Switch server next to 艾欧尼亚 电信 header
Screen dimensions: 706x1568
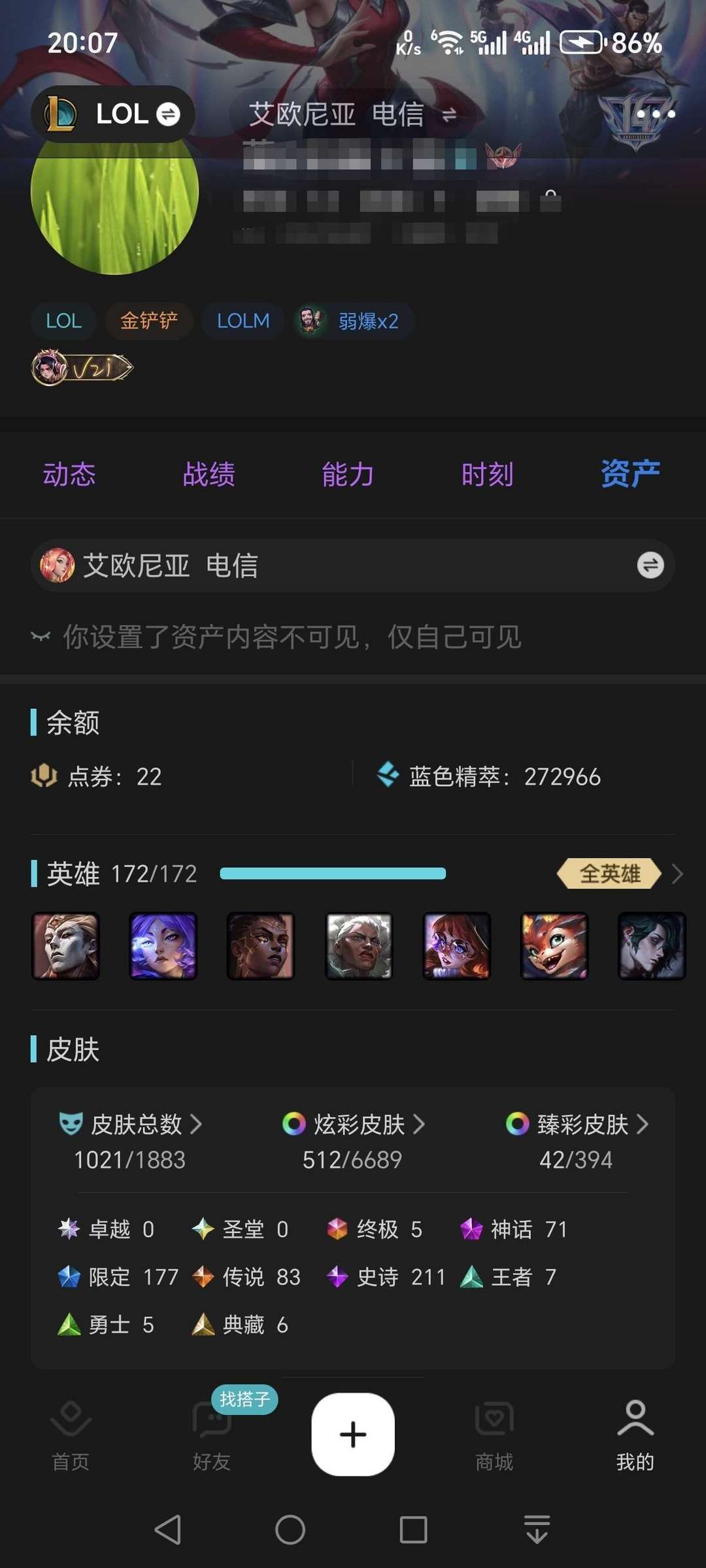(449, 116)
